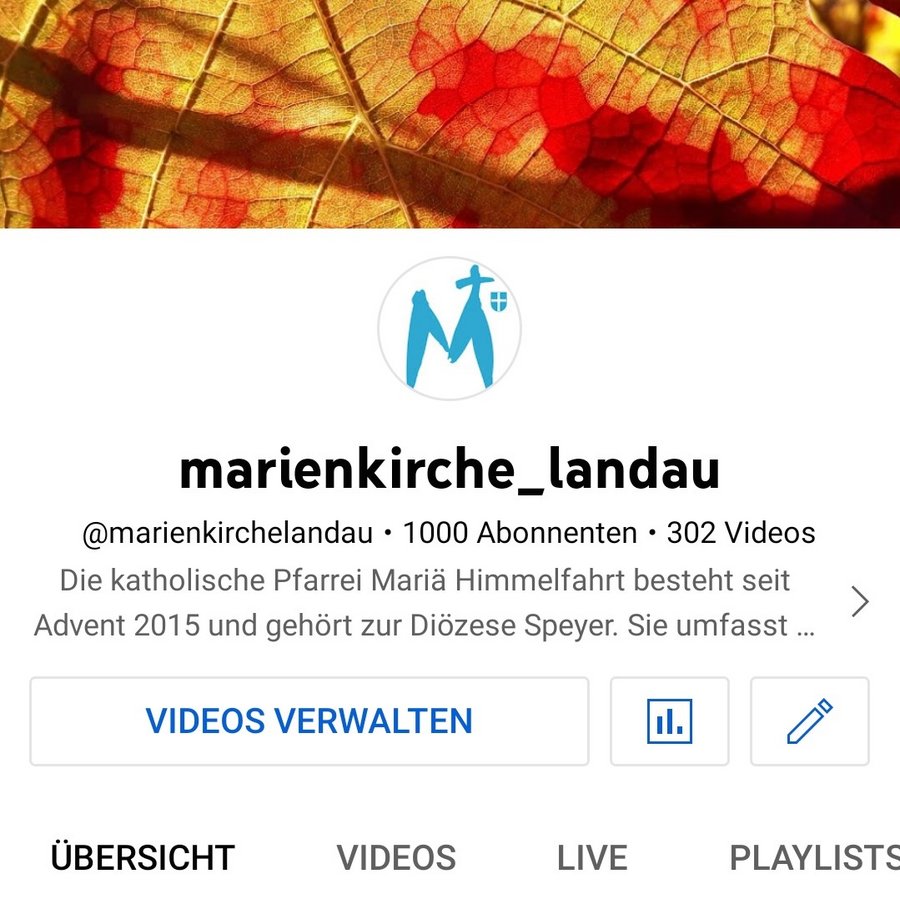This screenshot has height=899, width=900.
Task: Select the ÜBERSICHT tab
Action: [143, 857]
